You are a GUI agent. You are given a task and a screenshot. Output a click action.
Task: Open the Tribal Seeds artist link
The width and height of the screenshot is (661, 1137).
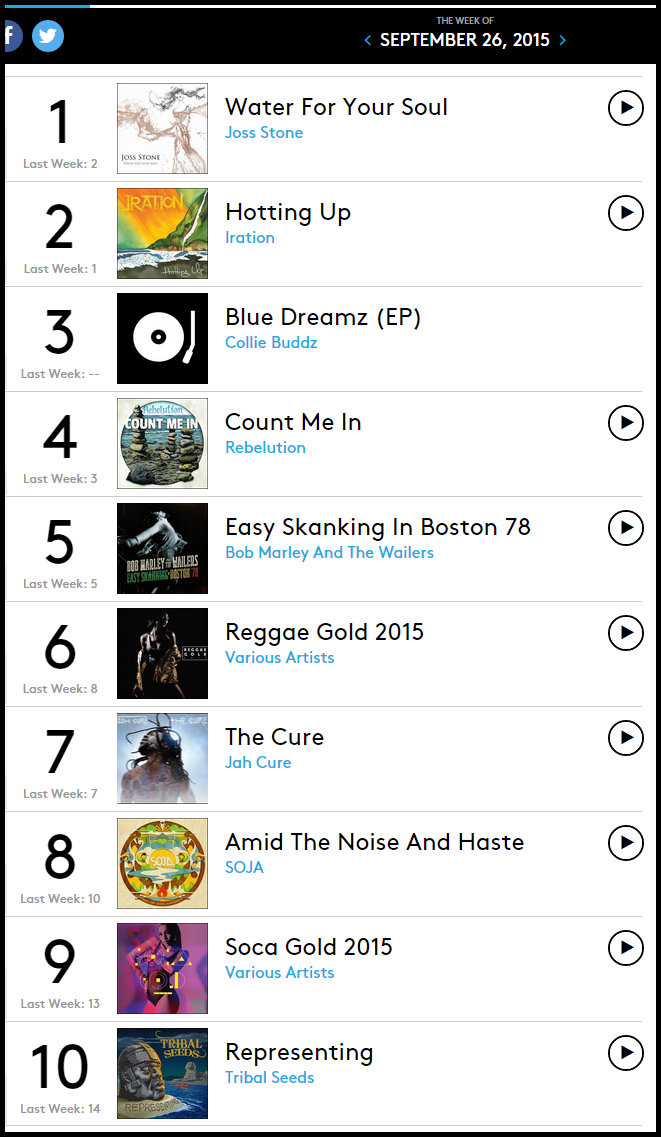(269, 1078)
